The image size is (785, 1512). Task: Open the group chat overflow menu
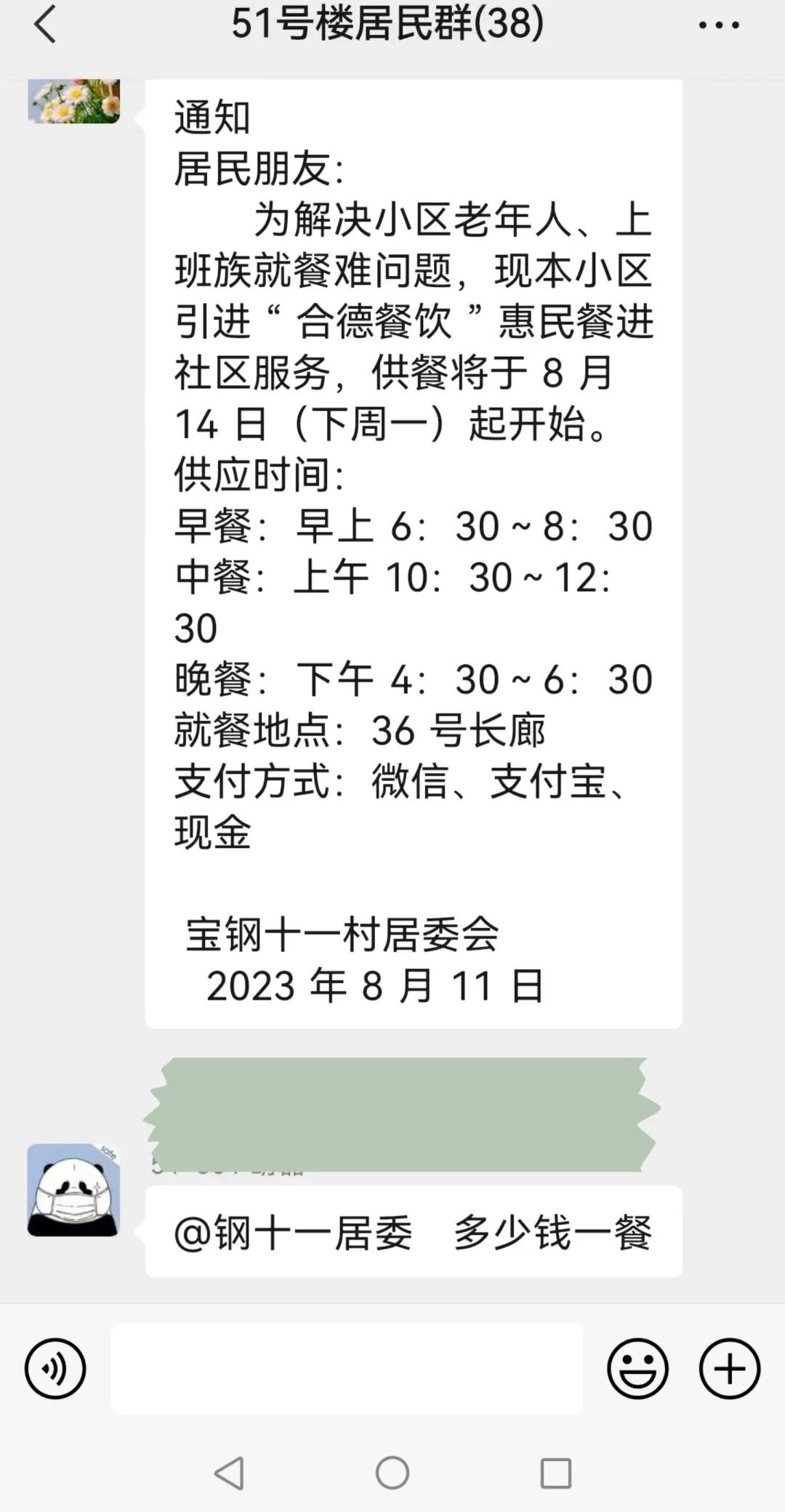coord(718,25)
